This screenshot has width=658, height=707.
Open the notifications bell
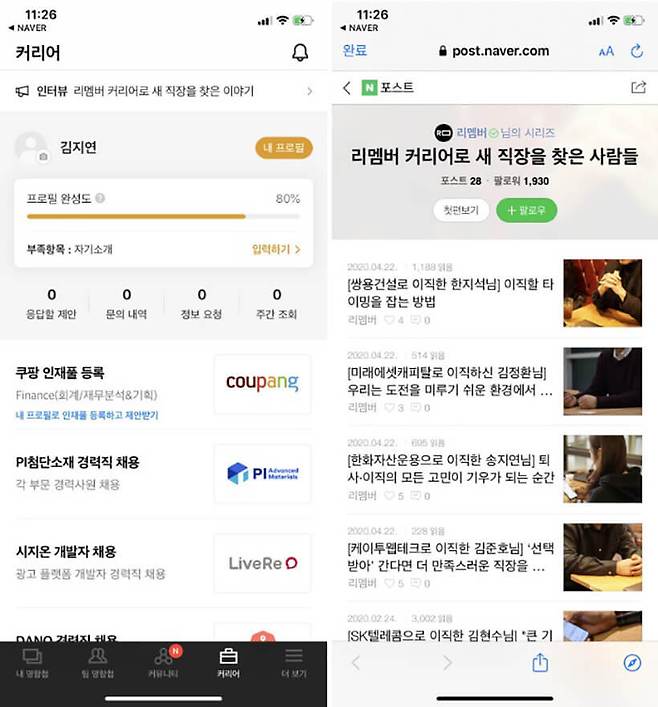[x=300, y=53]
